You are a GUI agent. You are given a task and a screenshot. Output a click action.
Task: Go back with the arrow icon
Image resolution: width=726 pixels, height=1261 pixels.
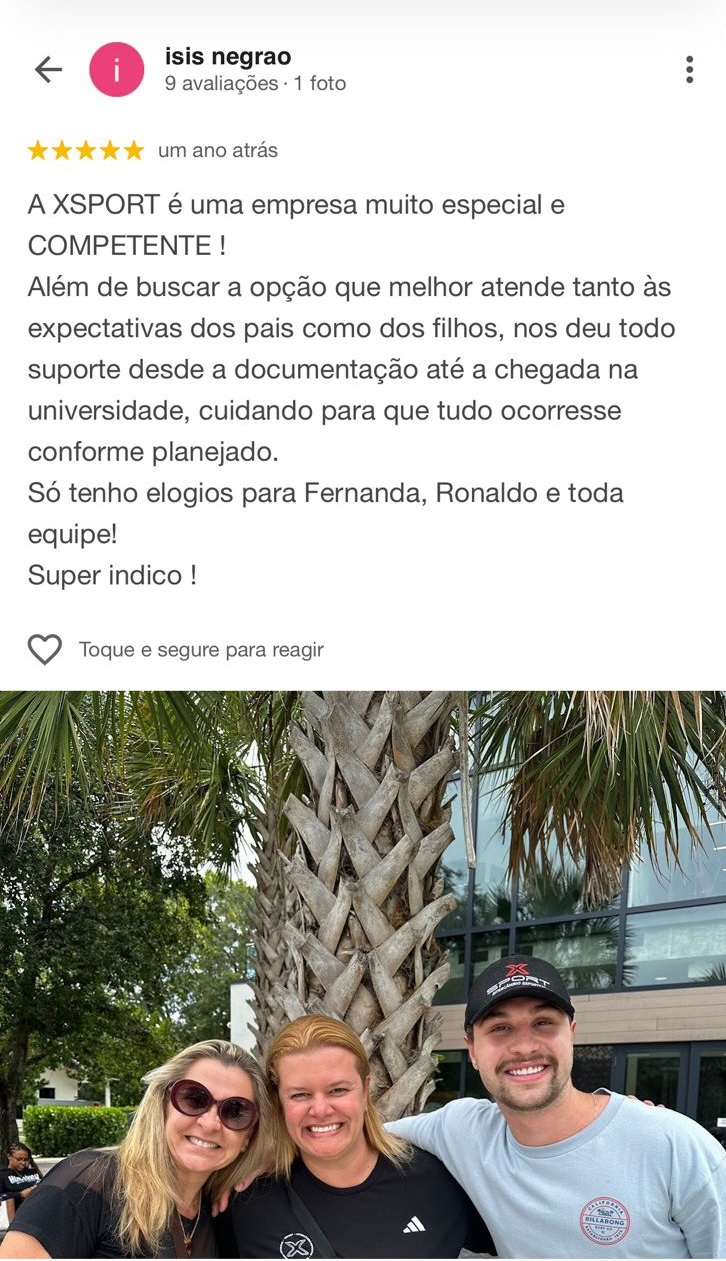click(48, 69)
